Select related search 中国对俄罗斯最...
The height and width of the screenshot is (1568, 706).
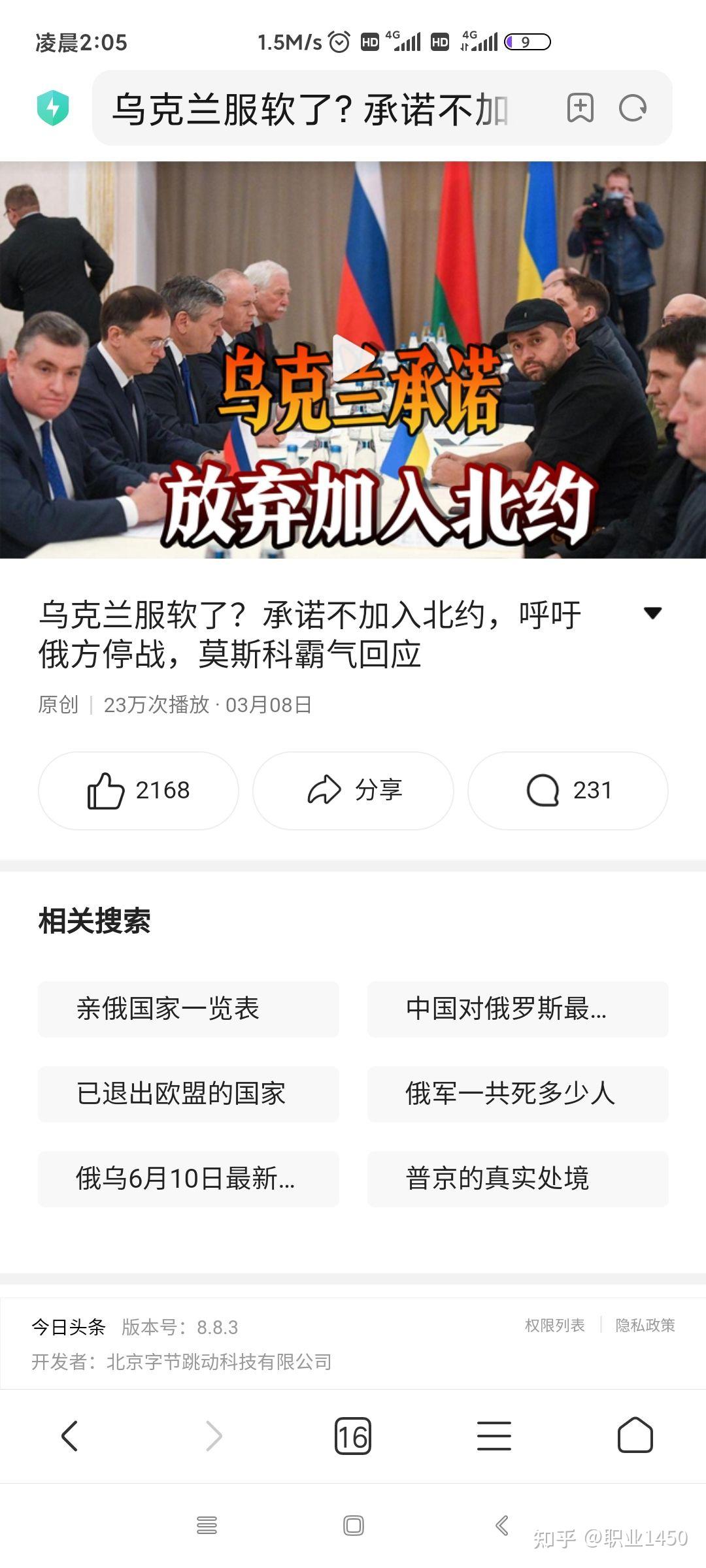[x=518, y=1009]
